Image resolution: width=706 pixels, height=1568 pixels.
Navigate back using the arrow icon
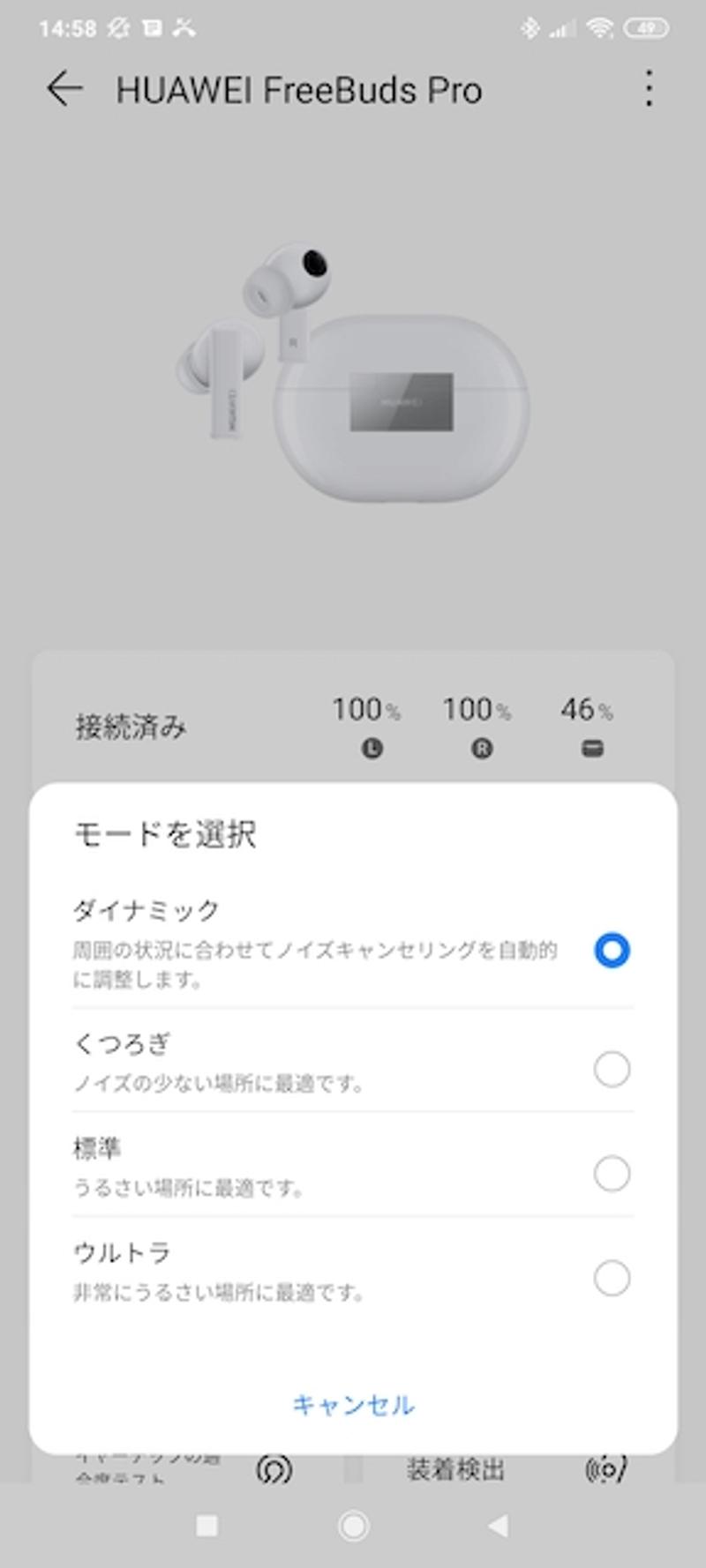[x=64, y=88]
